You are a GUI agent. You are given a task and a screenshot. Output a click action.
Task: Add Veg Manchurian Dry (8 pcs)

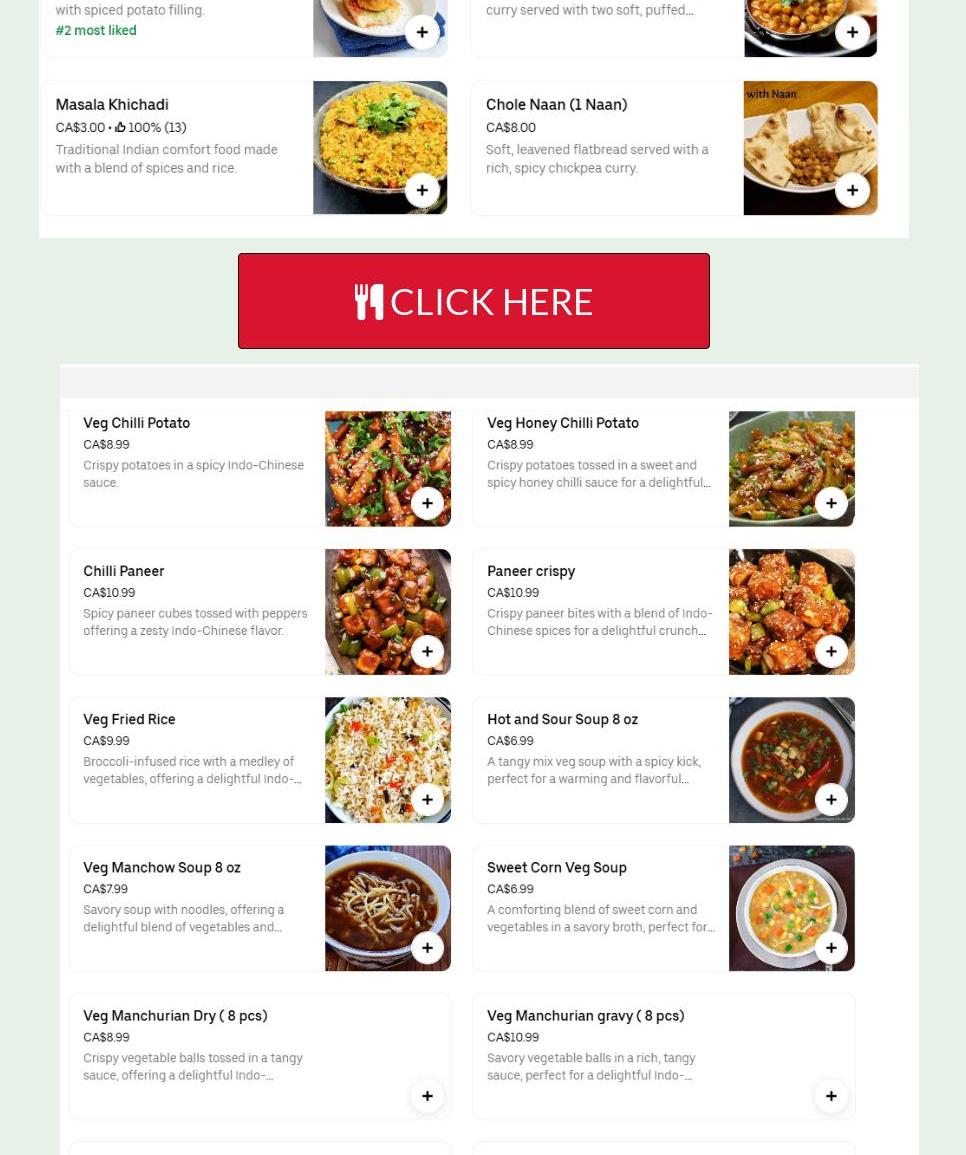(x=427, y=1095)
